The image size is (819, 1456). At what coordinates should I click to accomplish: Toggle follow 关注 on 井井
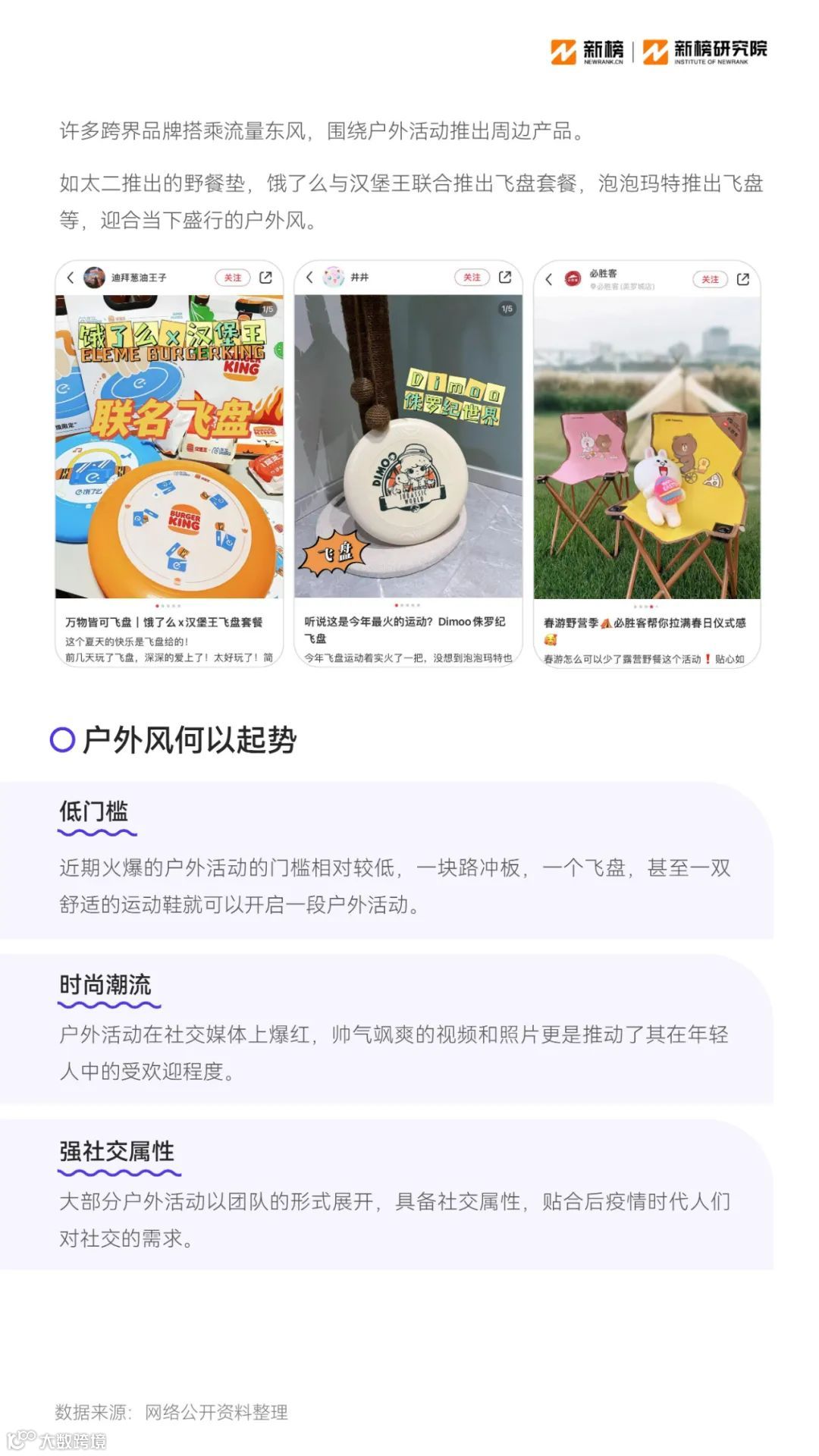click(x=471, y=278)
